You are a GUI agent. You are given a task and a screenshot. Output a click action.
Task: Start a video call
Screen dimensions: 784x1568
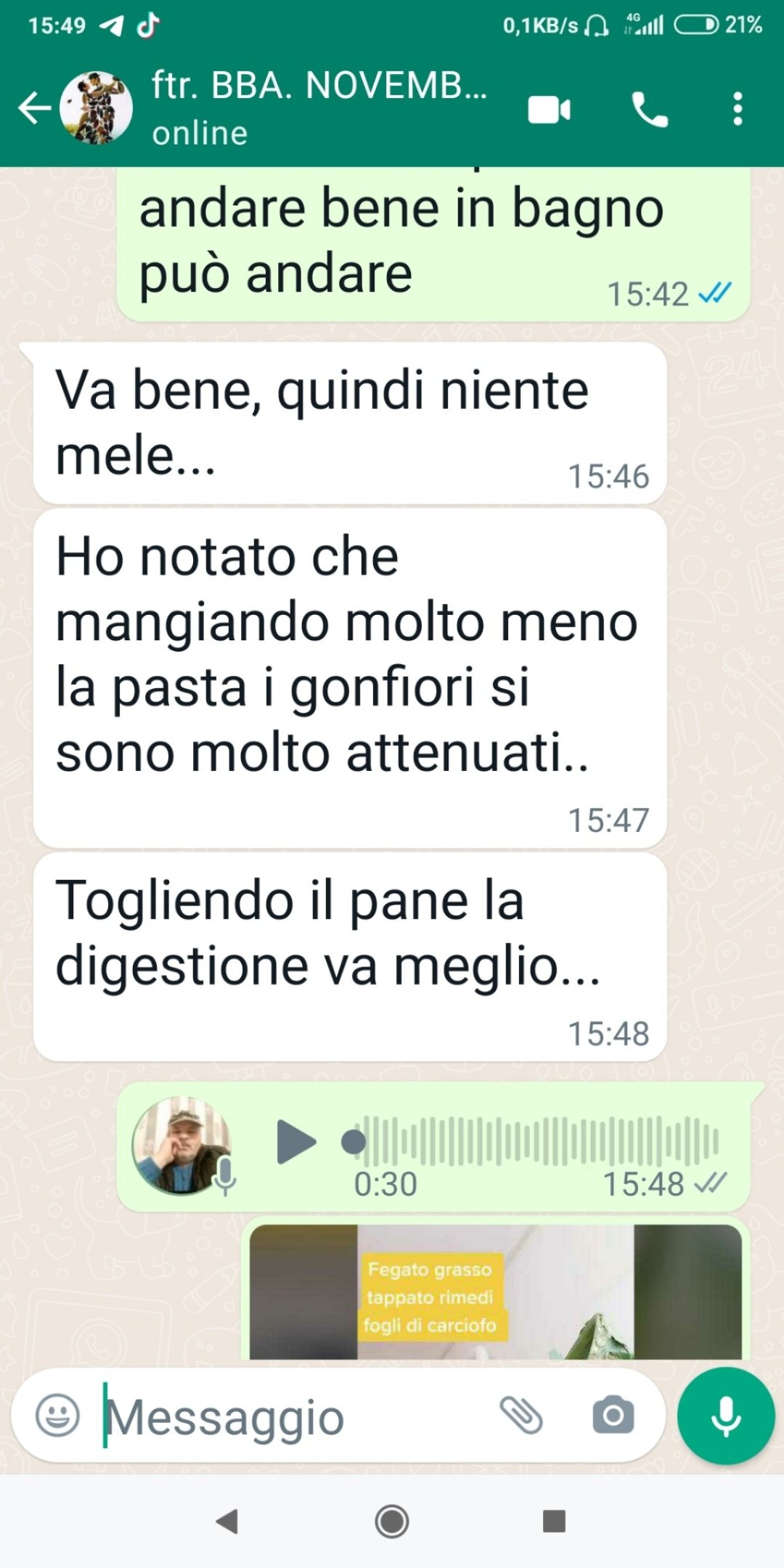point(549,110)
